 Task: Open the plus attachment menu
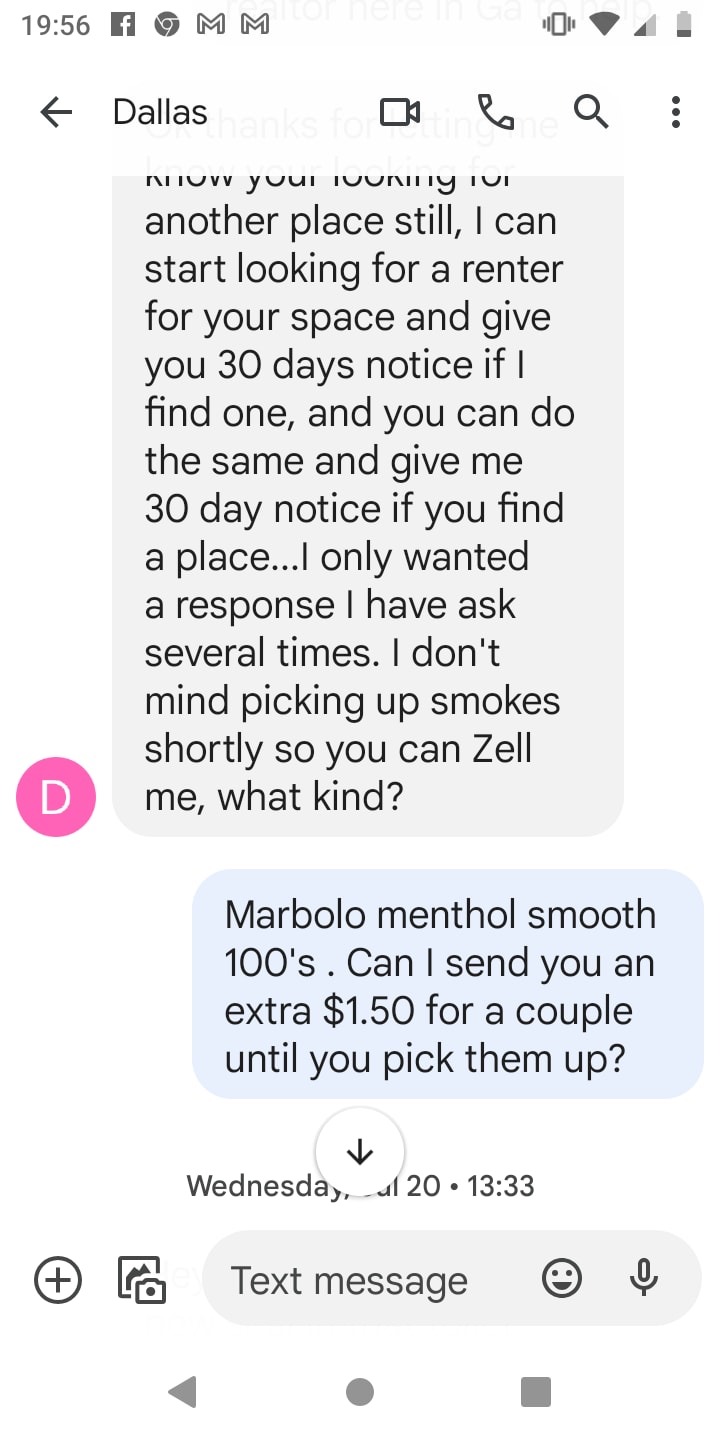58,1280
